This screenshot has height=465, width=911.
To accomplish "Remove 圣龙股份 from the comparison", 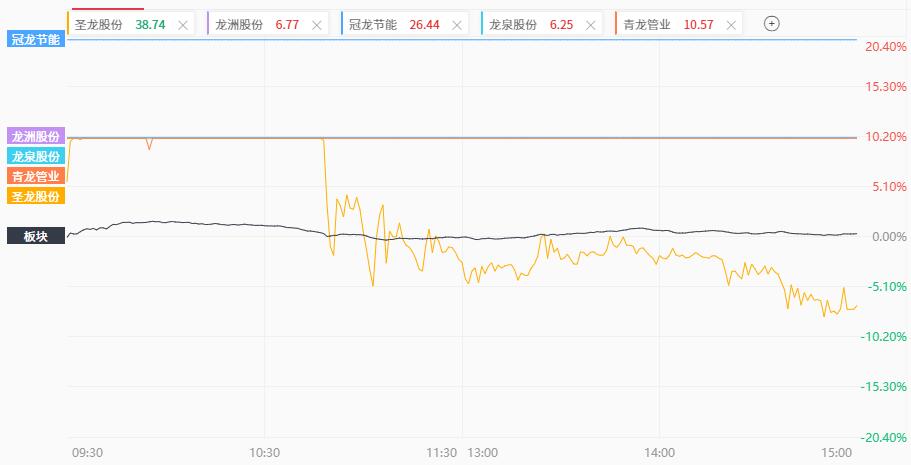I will pos(183,25).
